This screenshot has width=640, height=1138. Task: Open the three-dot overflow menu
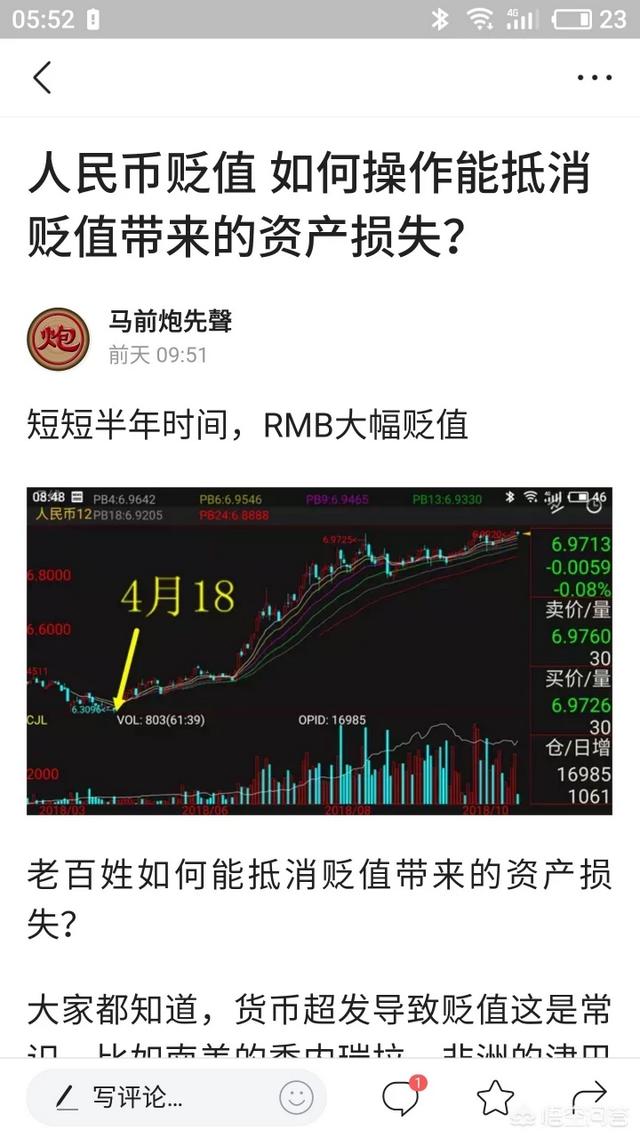[x=594, y=77]
